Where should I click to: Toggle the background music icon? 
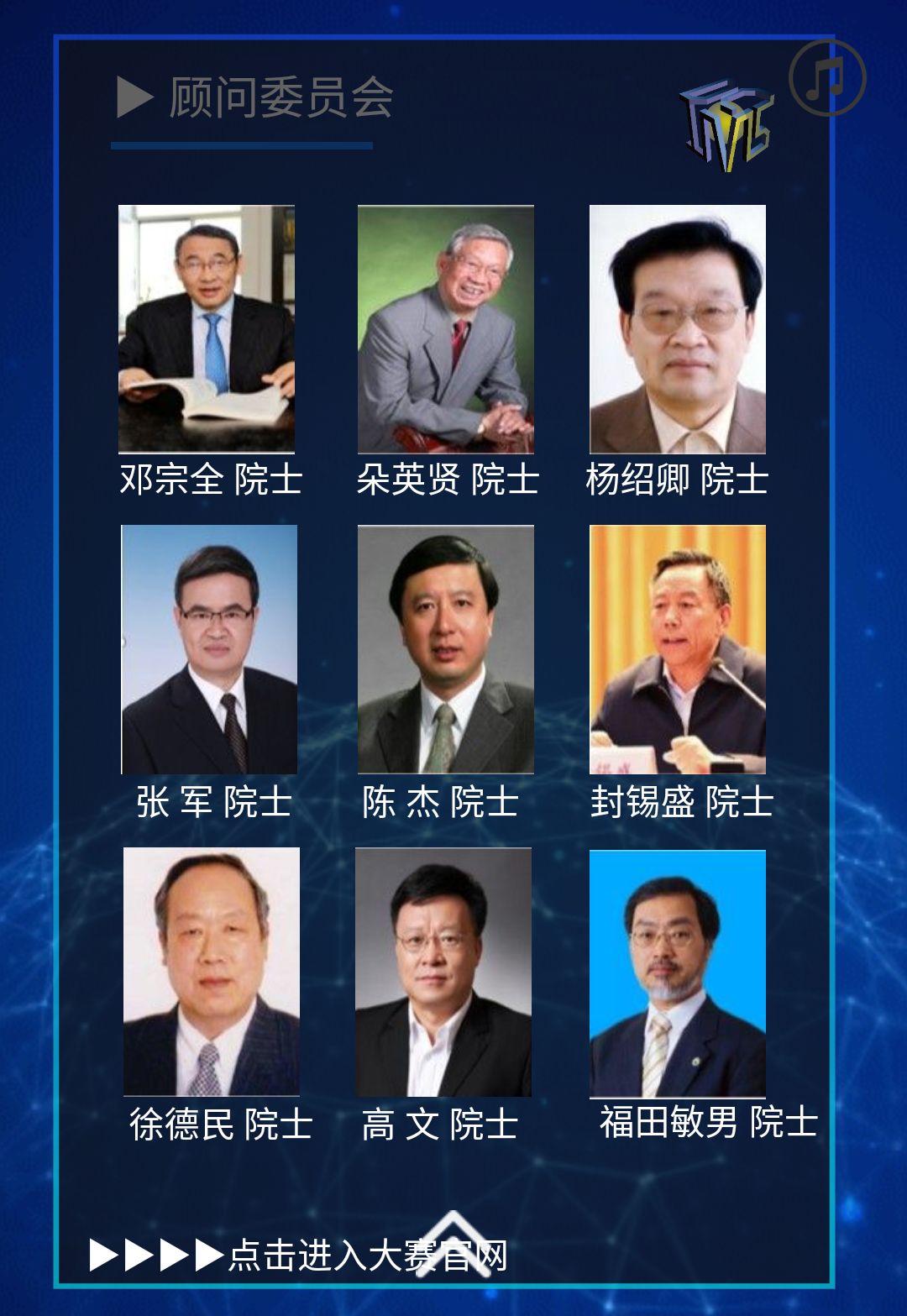(x=826, y=77)
